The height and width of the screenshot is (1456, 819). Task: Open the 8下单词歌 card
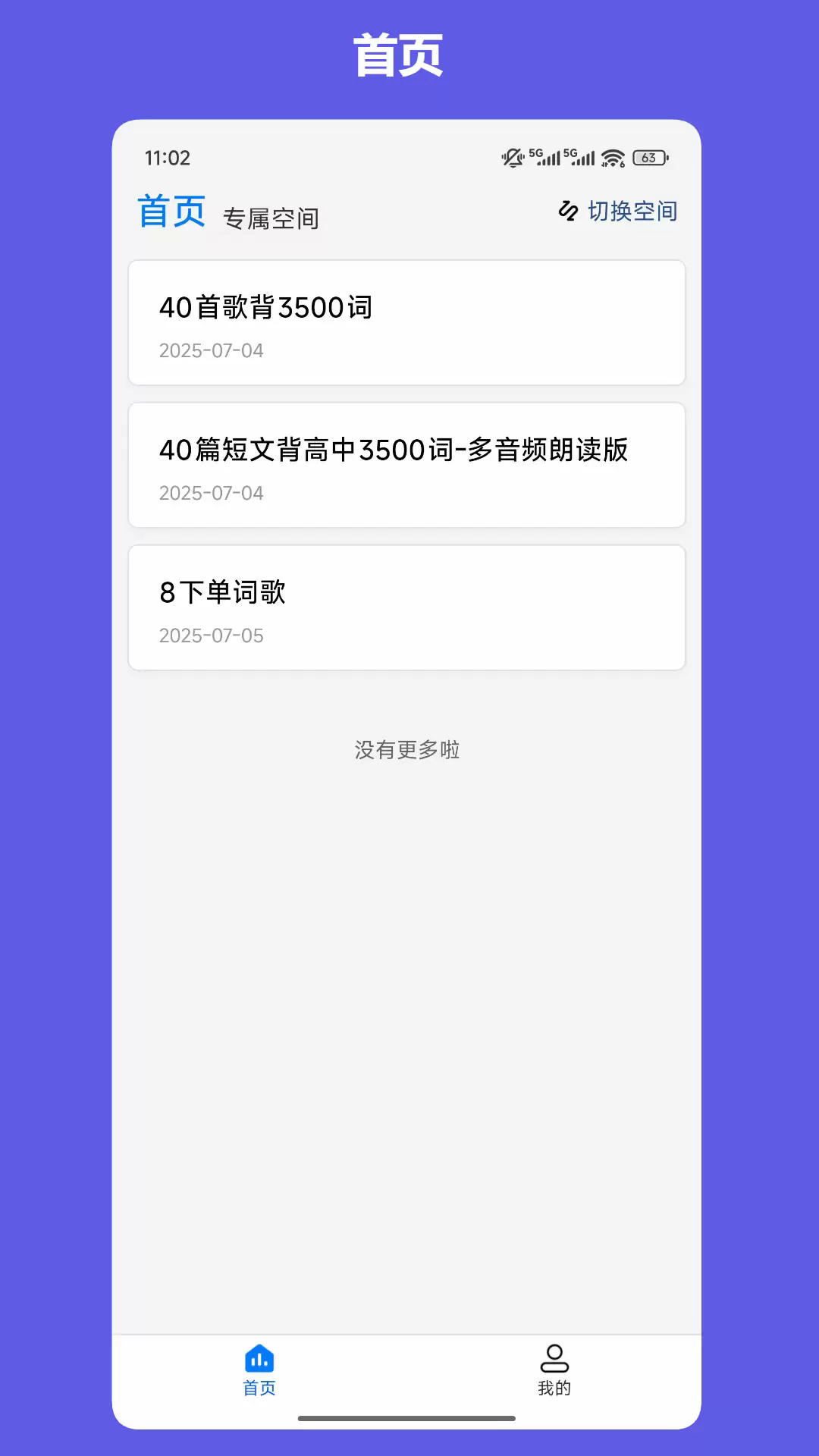(408, 607)
